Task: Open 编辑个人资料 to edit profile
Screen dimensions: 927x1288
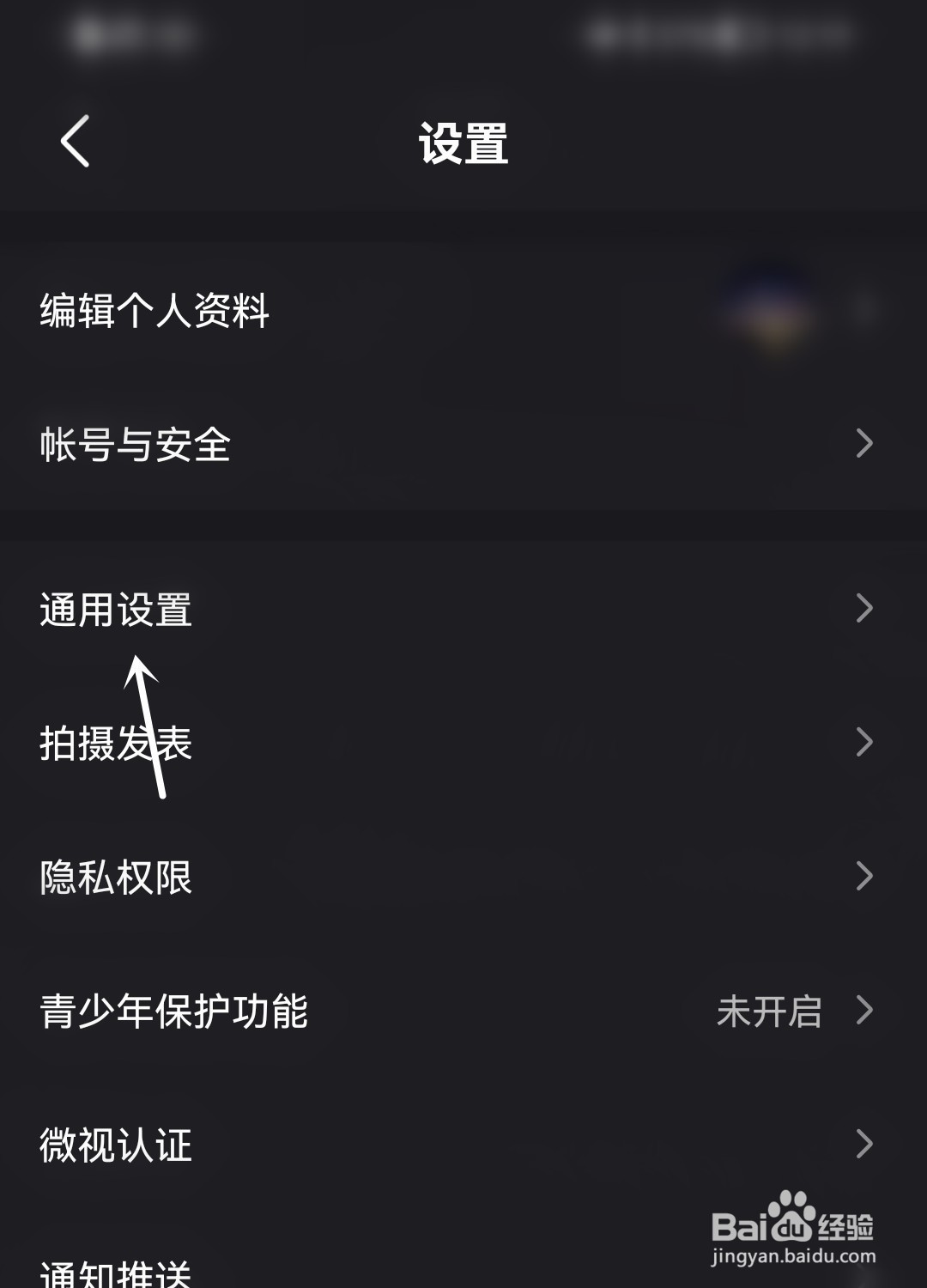Action: coord(154,312)
